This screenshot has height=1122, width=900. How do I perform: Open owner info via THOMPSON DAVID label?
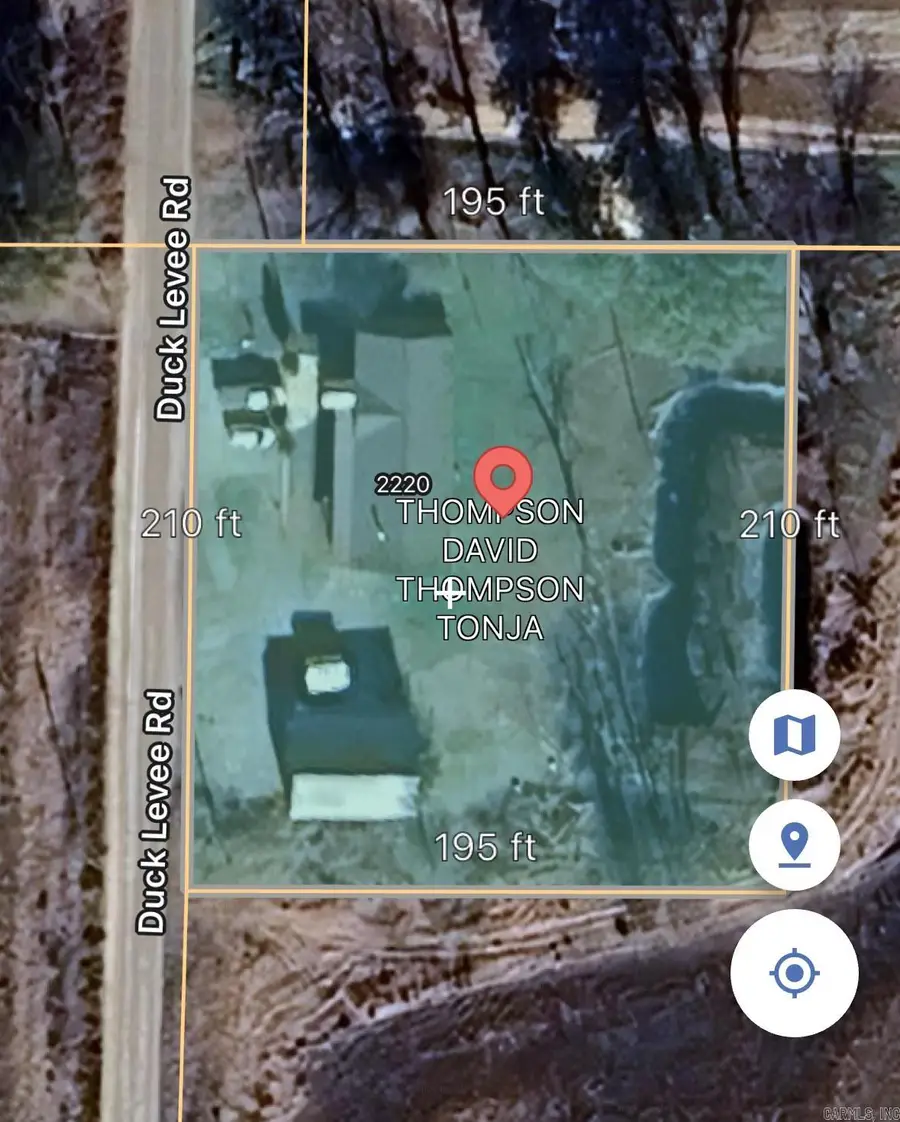[x=492, y=531]
